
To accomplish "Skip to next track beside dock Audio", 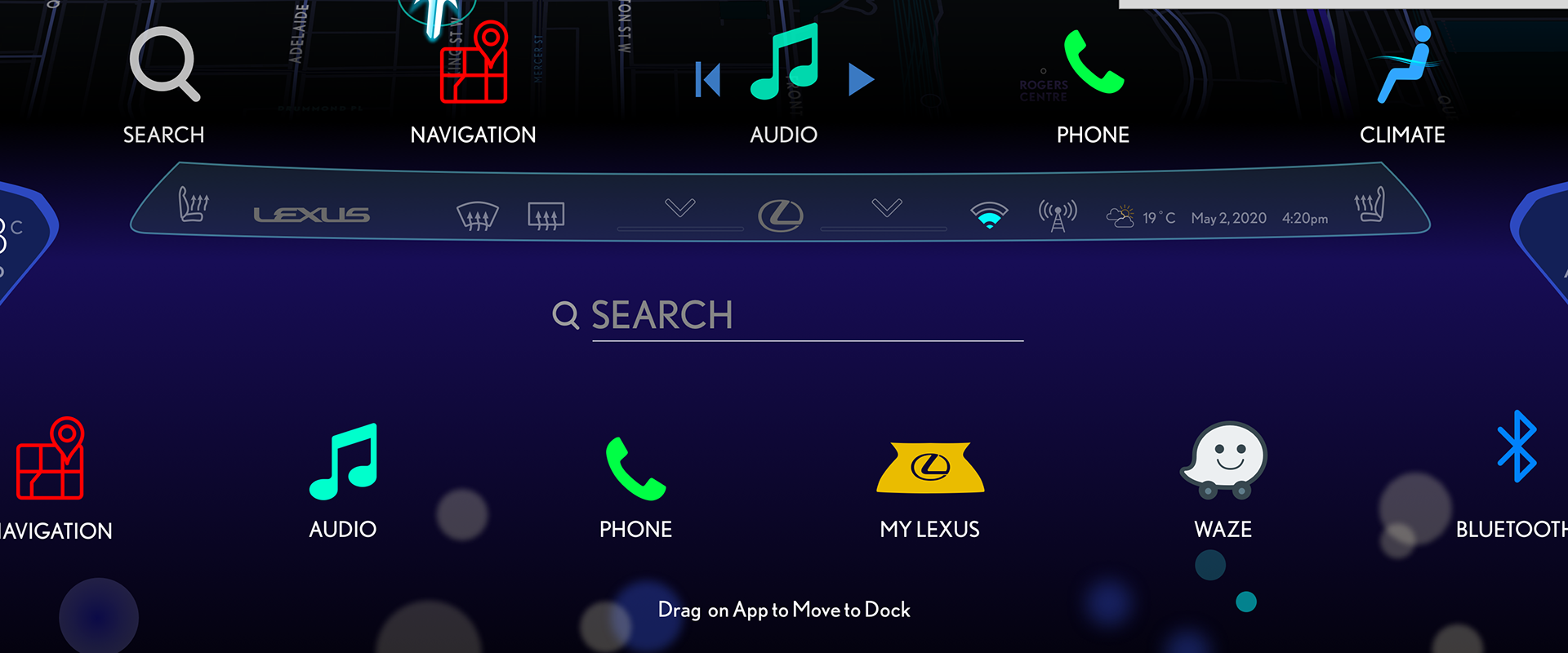I will [x=861, y=80].
